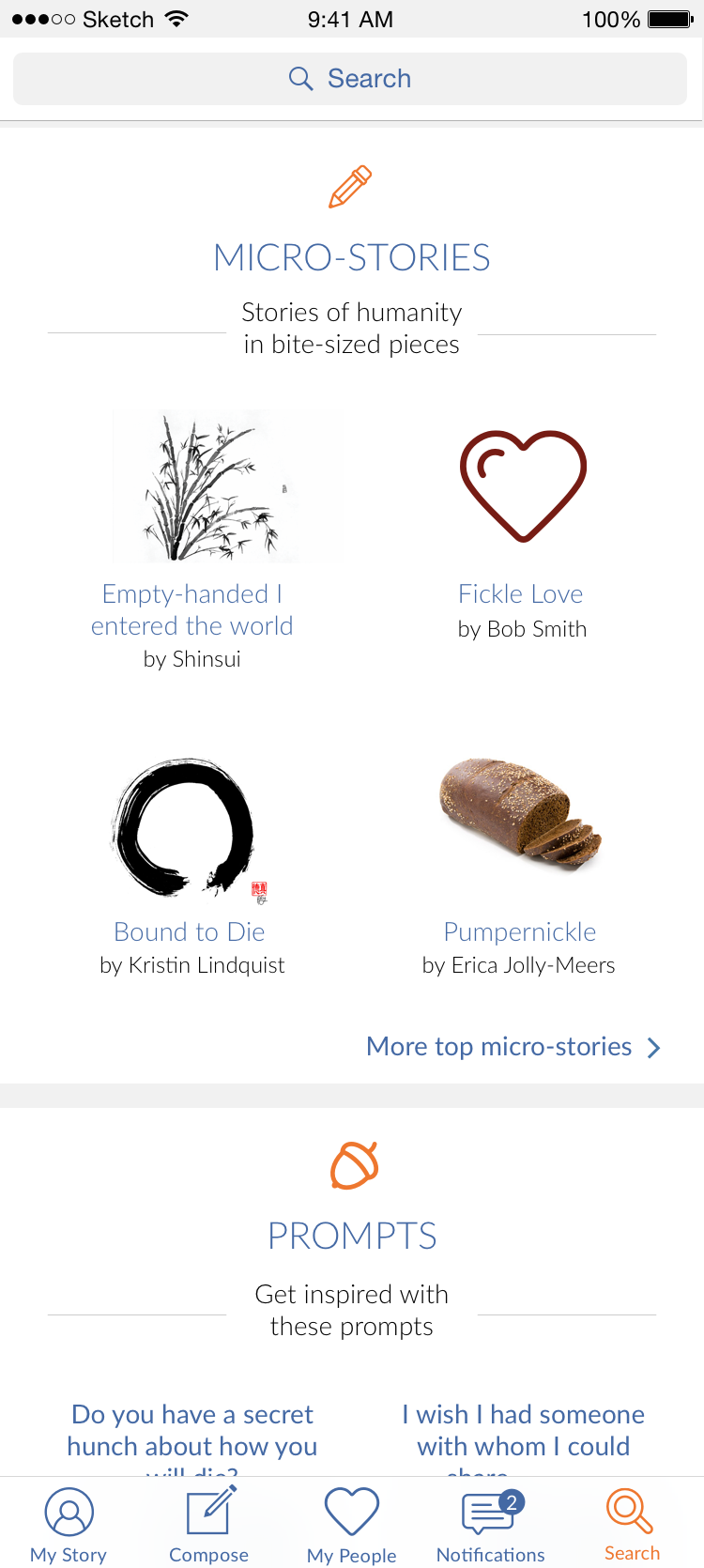Viewport: 704px width, 1568px height.
Task: Tap the search field at the top
Action: coord(350,79)
